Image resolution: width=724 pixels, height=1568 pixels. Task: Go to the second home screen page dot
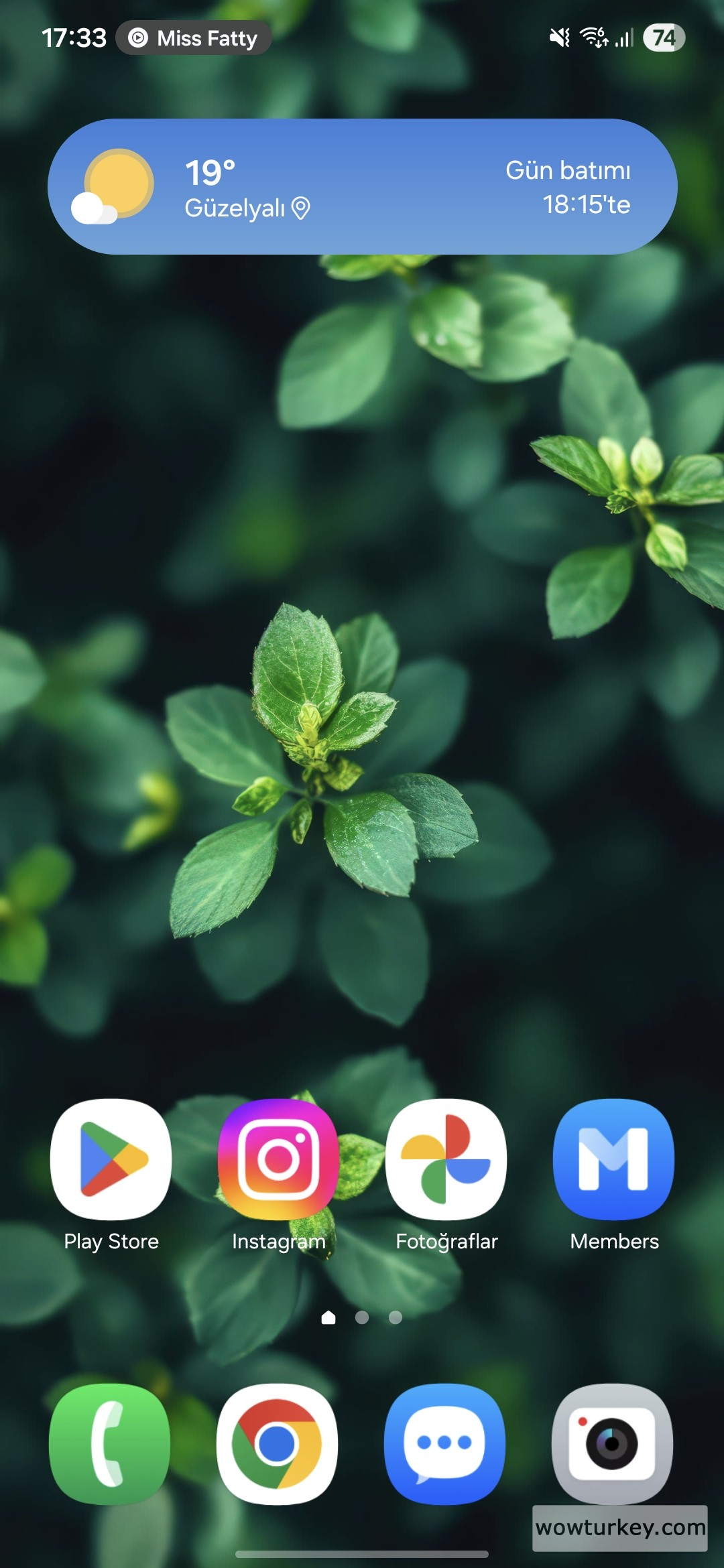362,1317
